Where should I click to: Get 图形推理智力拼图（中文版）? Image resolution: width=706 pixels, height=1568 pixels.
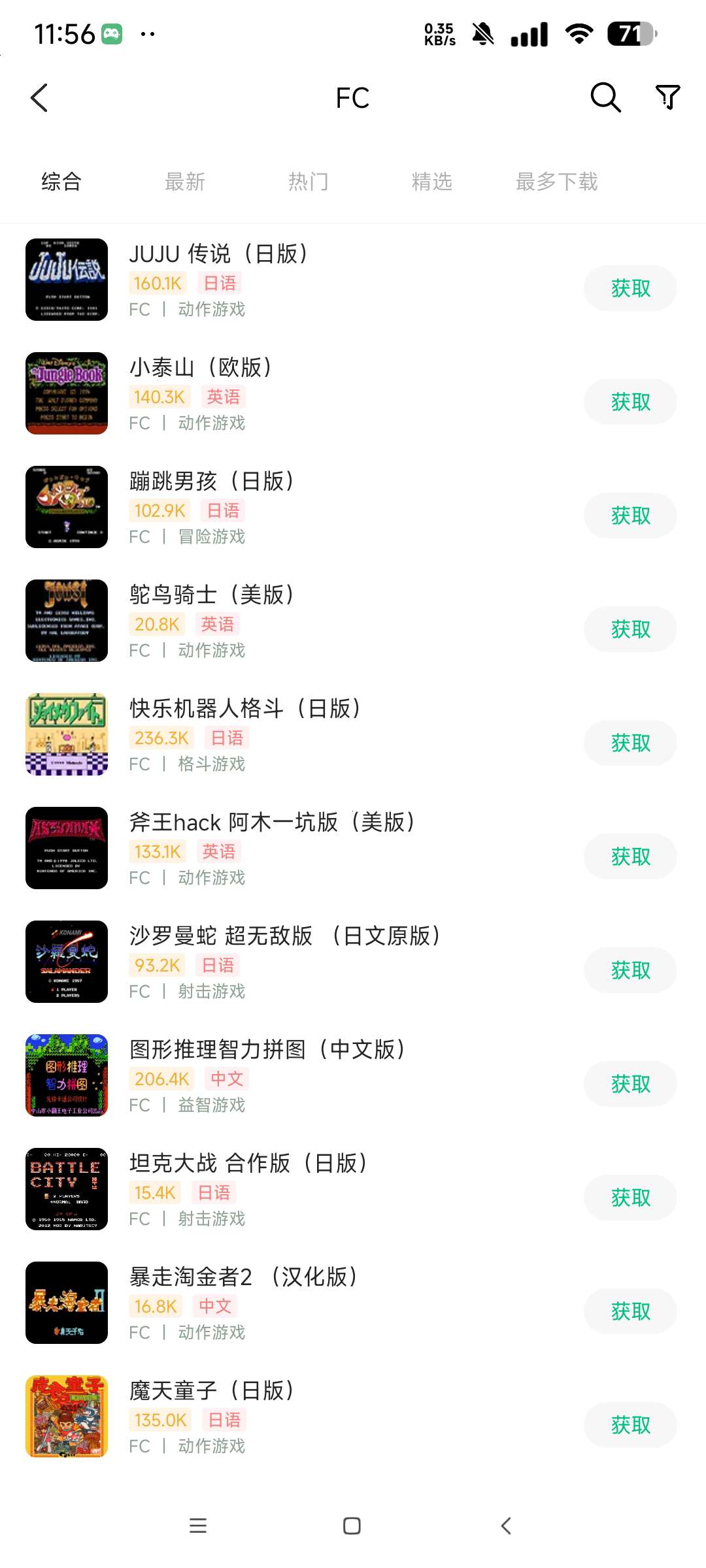tap(630, 1084)
